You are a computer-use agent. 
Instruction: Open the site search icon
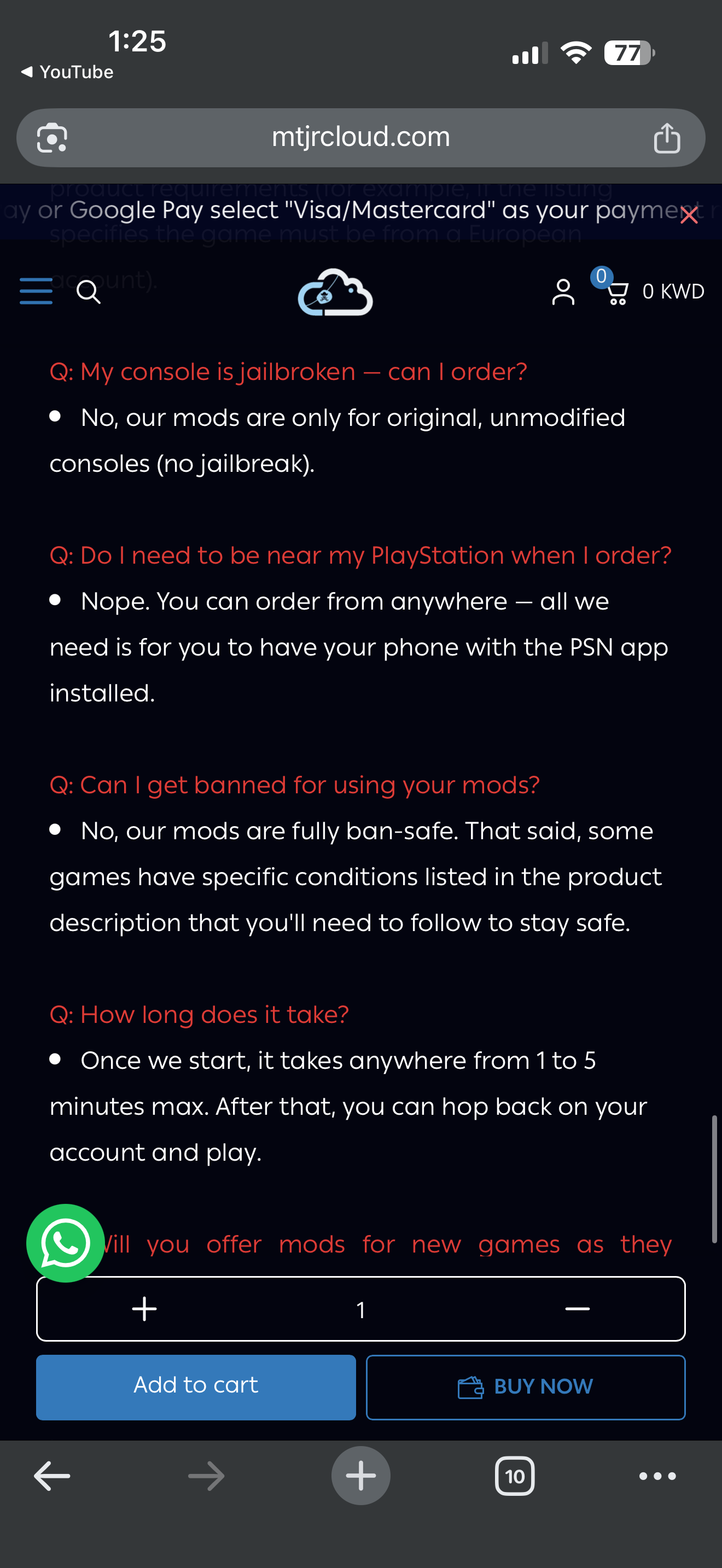tap(88, 291)
